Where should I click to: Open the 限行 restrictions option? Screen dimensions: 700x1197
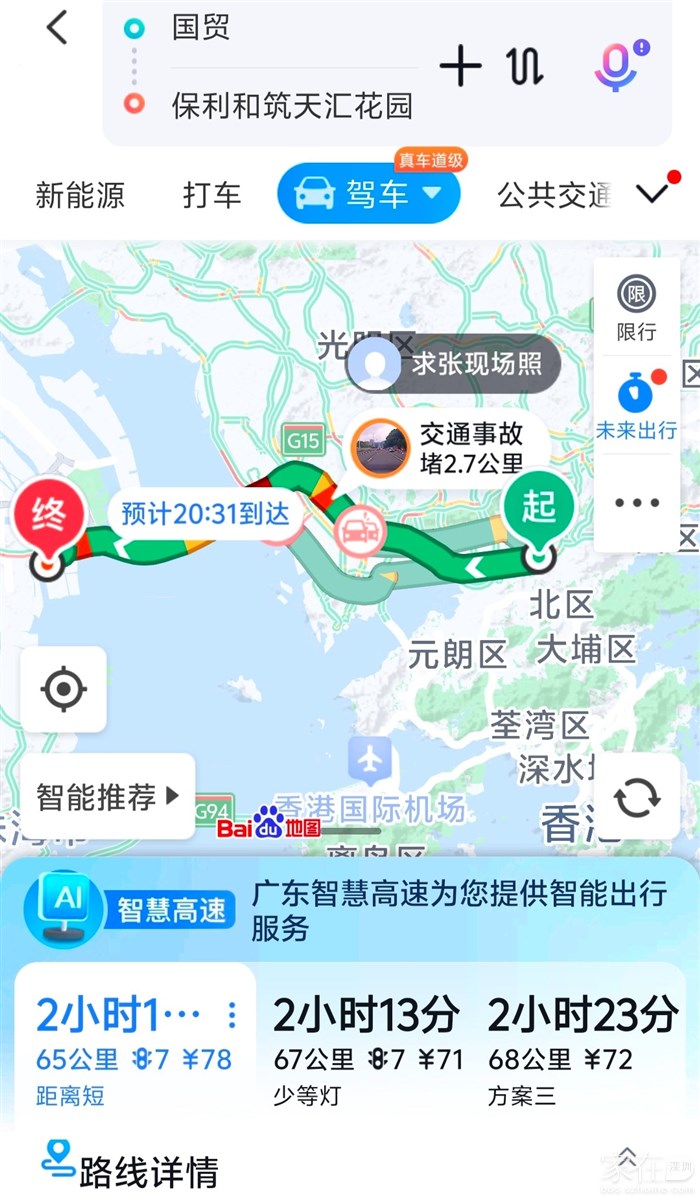(x=636, y=307)
